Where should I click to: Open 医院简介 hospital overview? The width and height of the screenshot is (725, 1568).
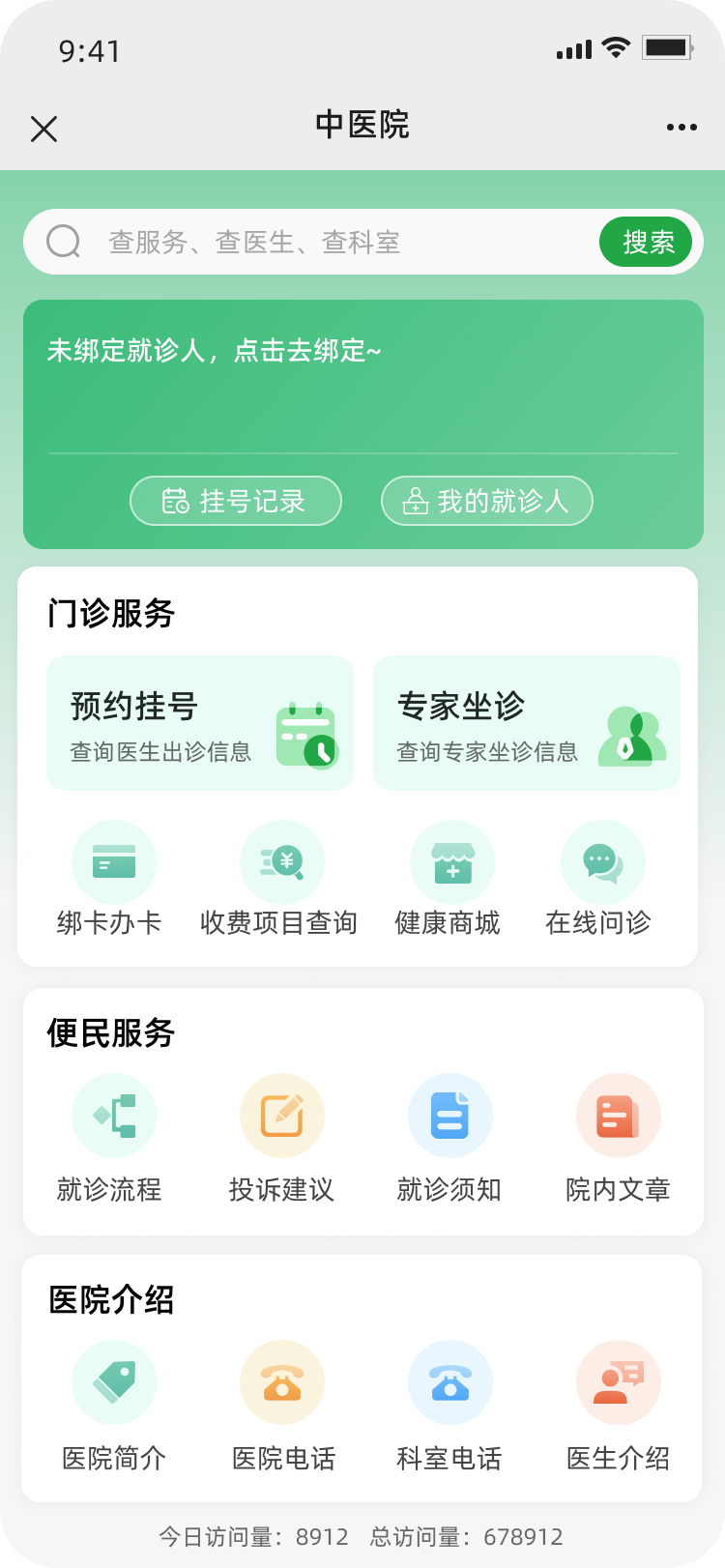[113, 1406]
